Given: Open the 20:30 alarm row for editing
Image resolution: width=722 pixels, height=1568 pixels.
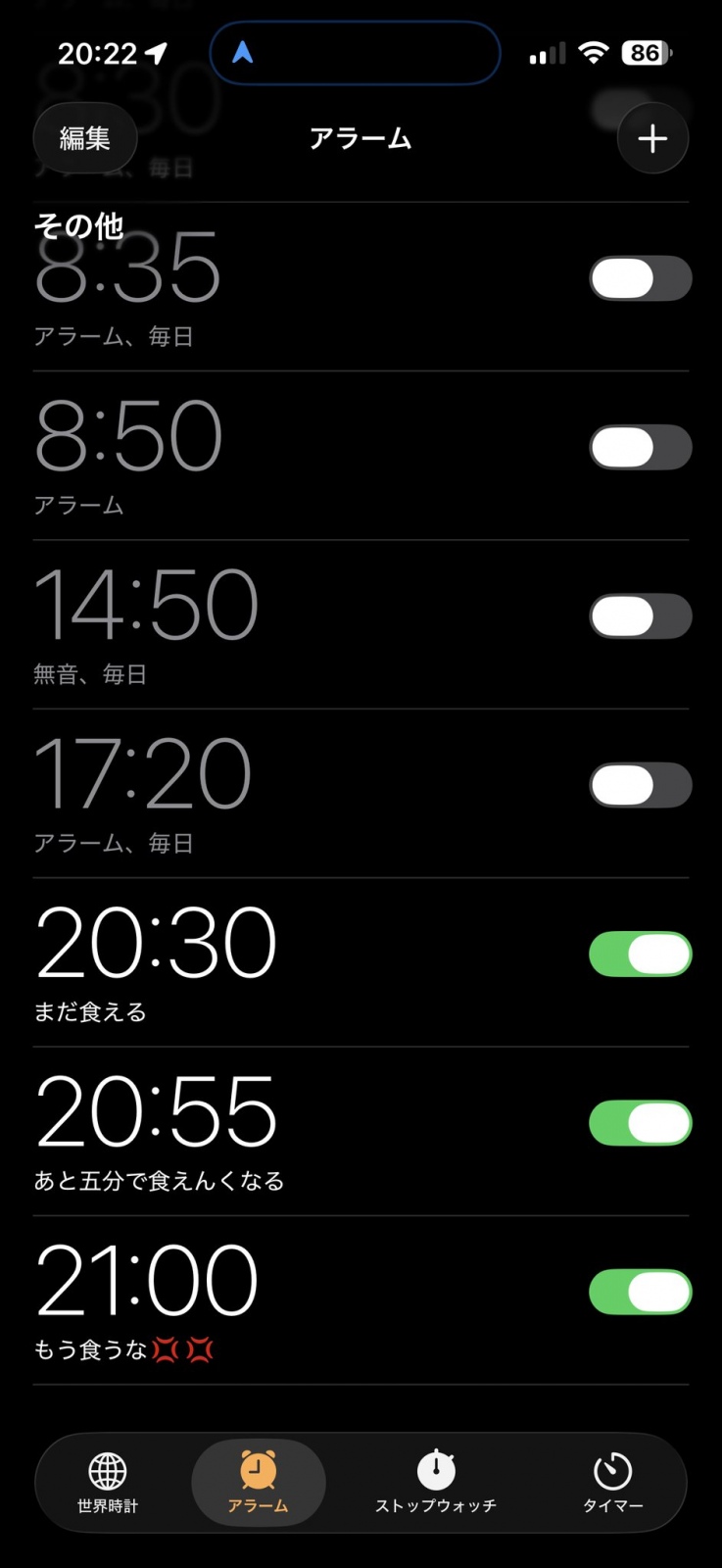Looking at the screenshot, I should [245, 960].
